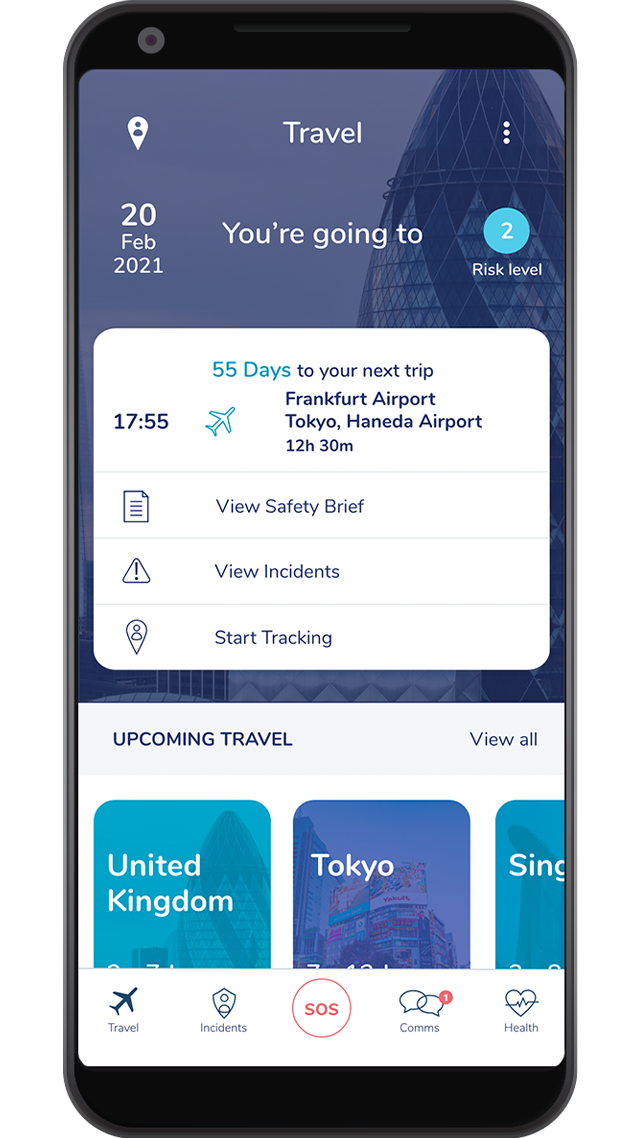View all upcoming travel

coord(503,739)
